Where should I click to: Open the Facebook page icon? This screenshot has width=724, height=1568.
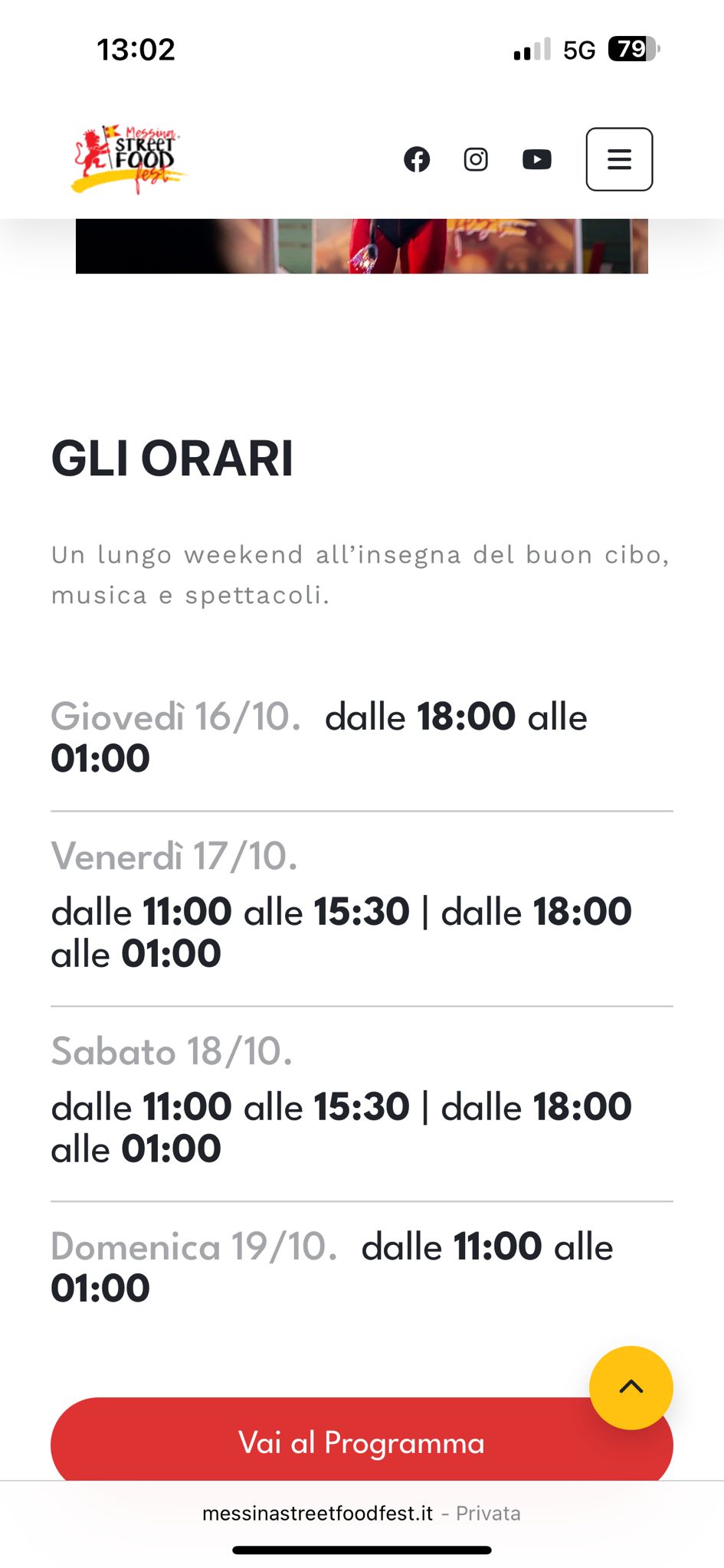(417, 159)
